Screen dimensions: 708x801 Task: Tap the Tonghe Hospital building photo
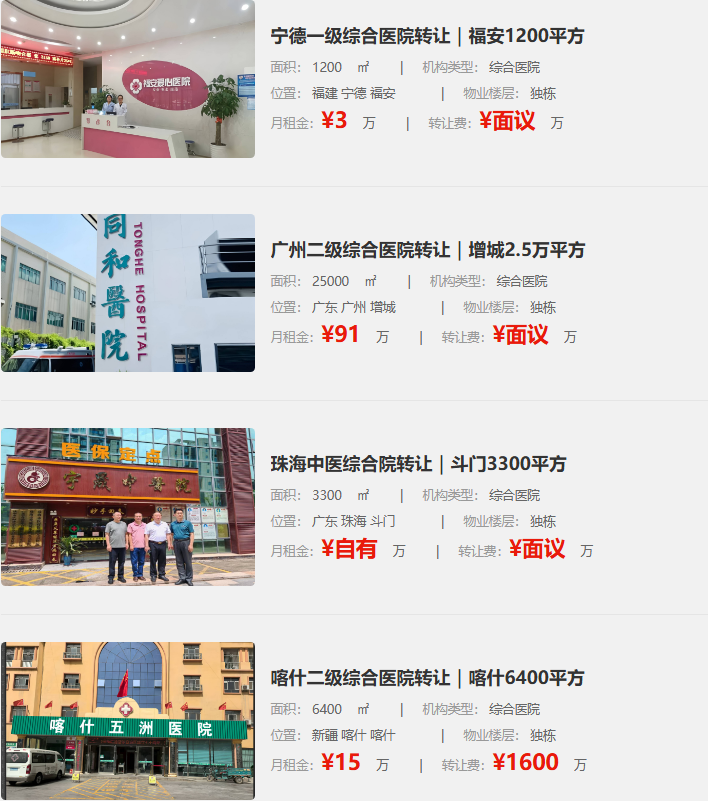pos(128,293)
